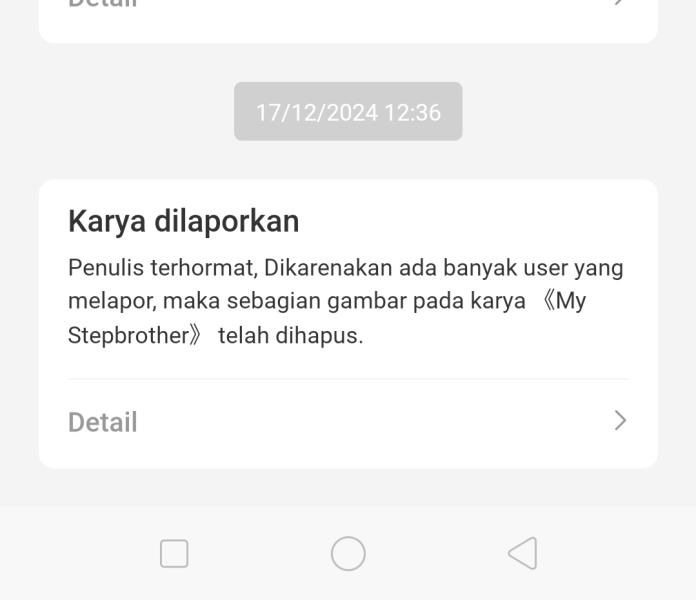This screenshot has height=600, width=696.
Task: Open the recent apps view
Action: (x=174, y=553)
